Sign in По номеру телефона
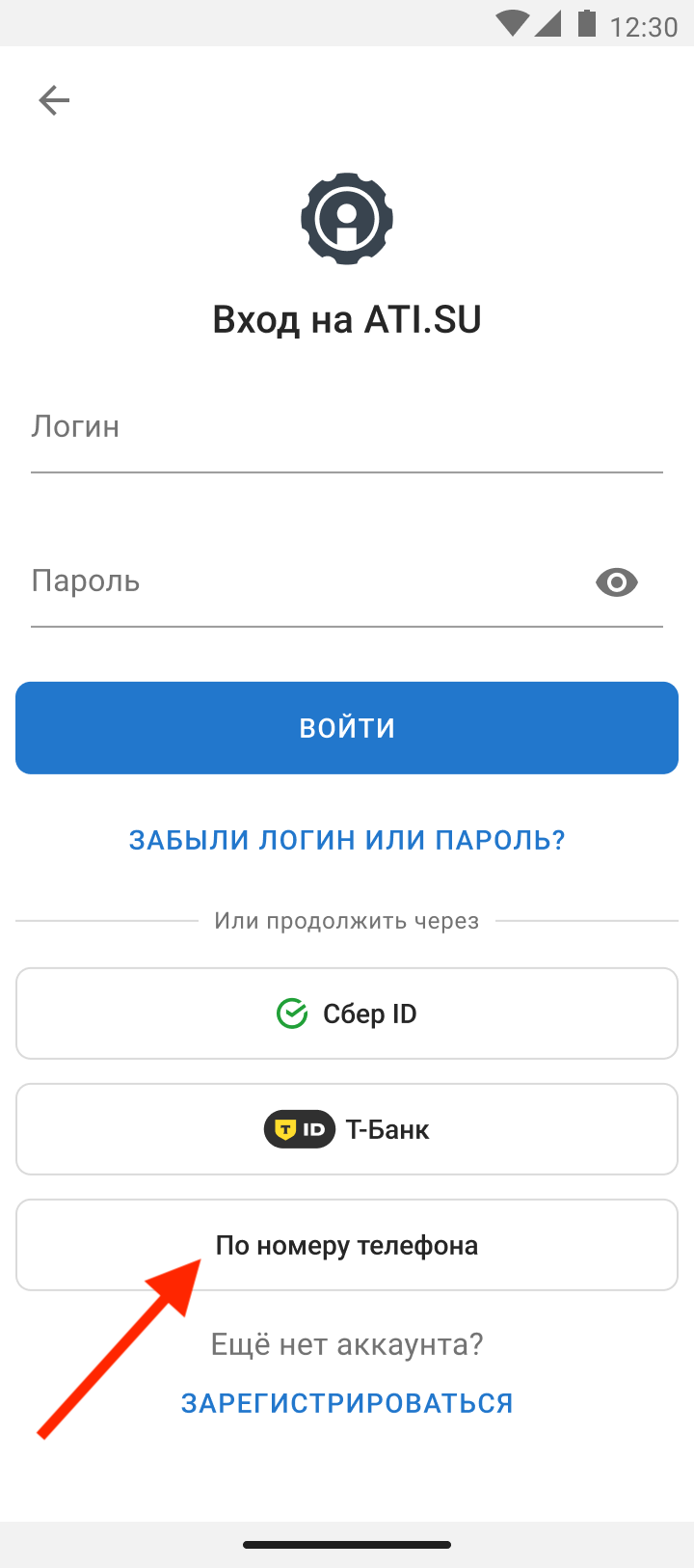The height and width of the screenshot is (1568, 694). pos(347,1245)
